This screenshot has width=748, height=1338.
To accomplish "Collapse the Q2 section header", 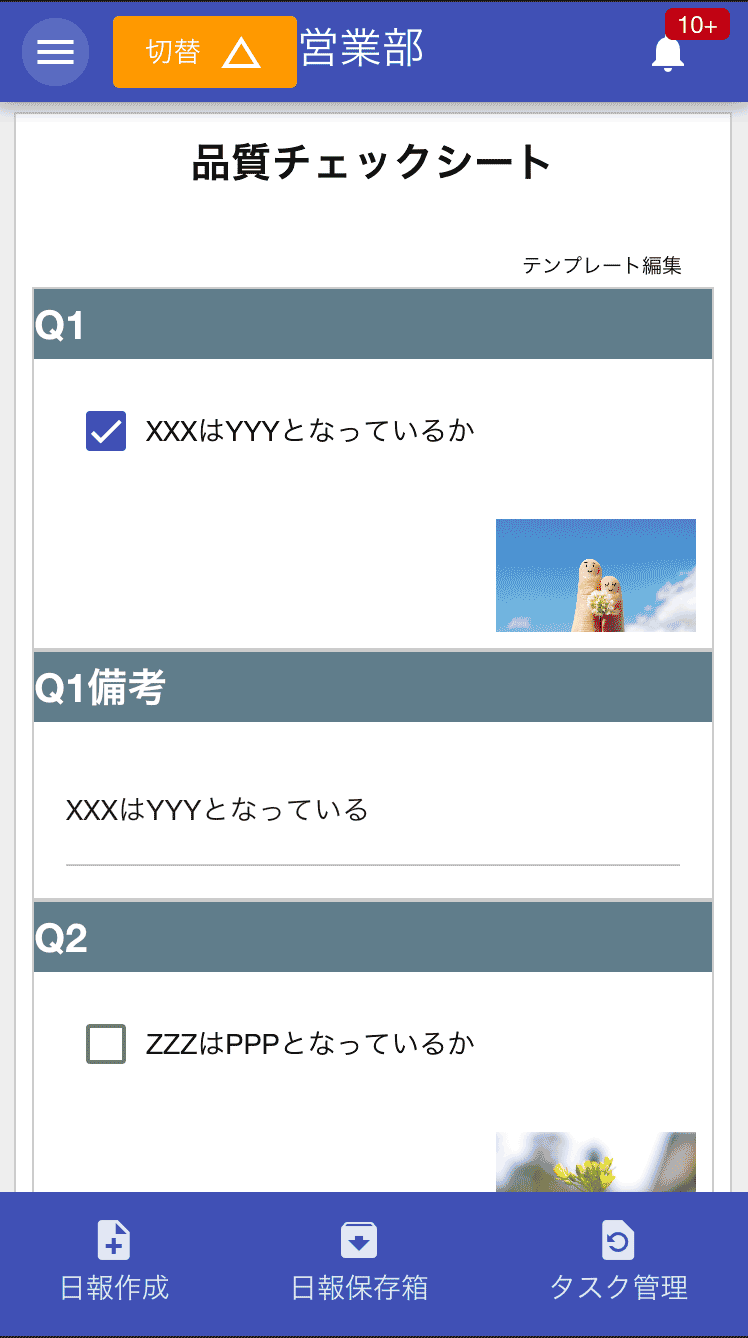I will [x=372, y=936].
